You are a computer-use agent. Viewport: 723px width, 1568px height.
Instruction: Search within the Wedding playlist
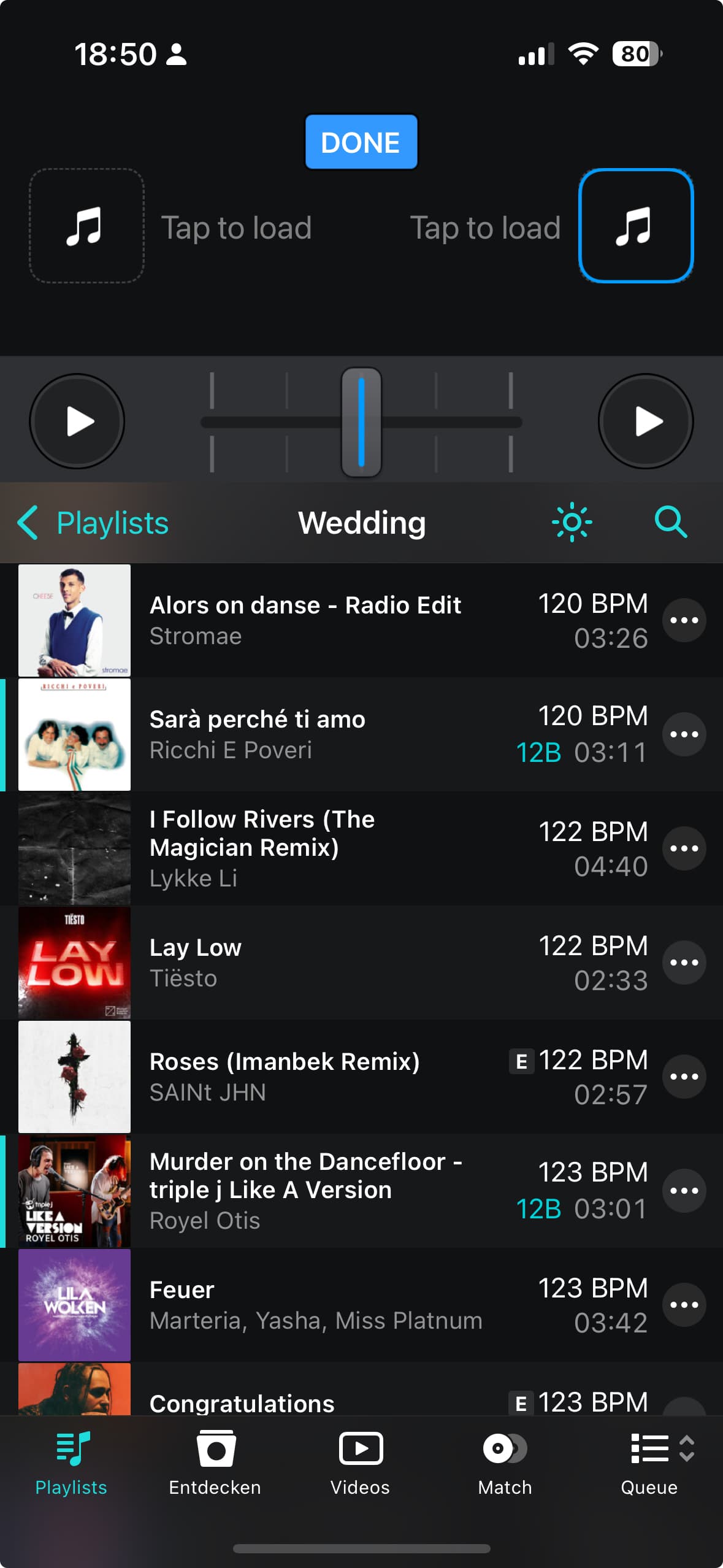pyautogui.click(x=671, y=523)
